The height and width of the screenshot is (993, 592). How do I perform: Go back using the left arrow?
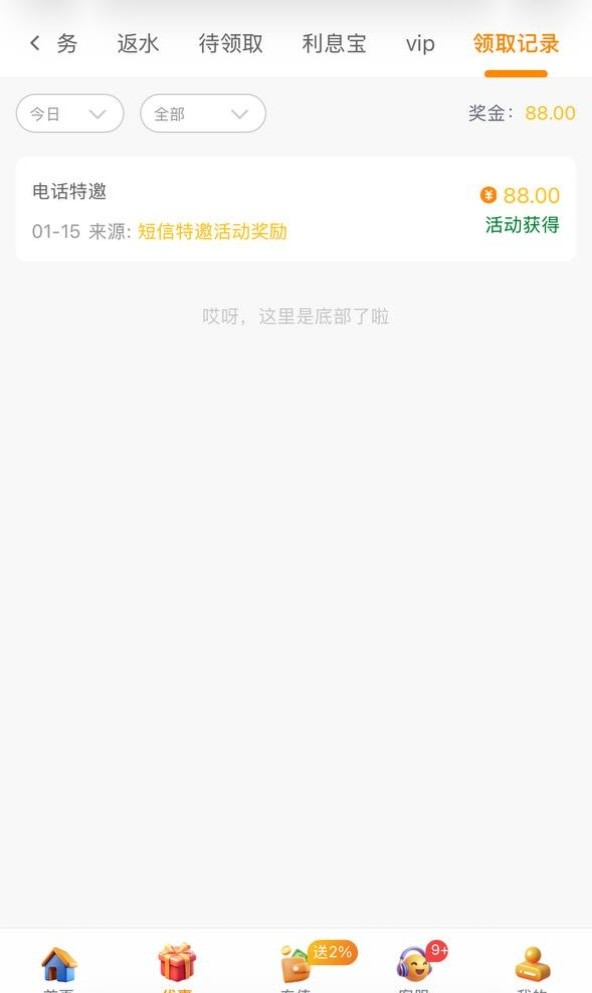coord(35,43)
